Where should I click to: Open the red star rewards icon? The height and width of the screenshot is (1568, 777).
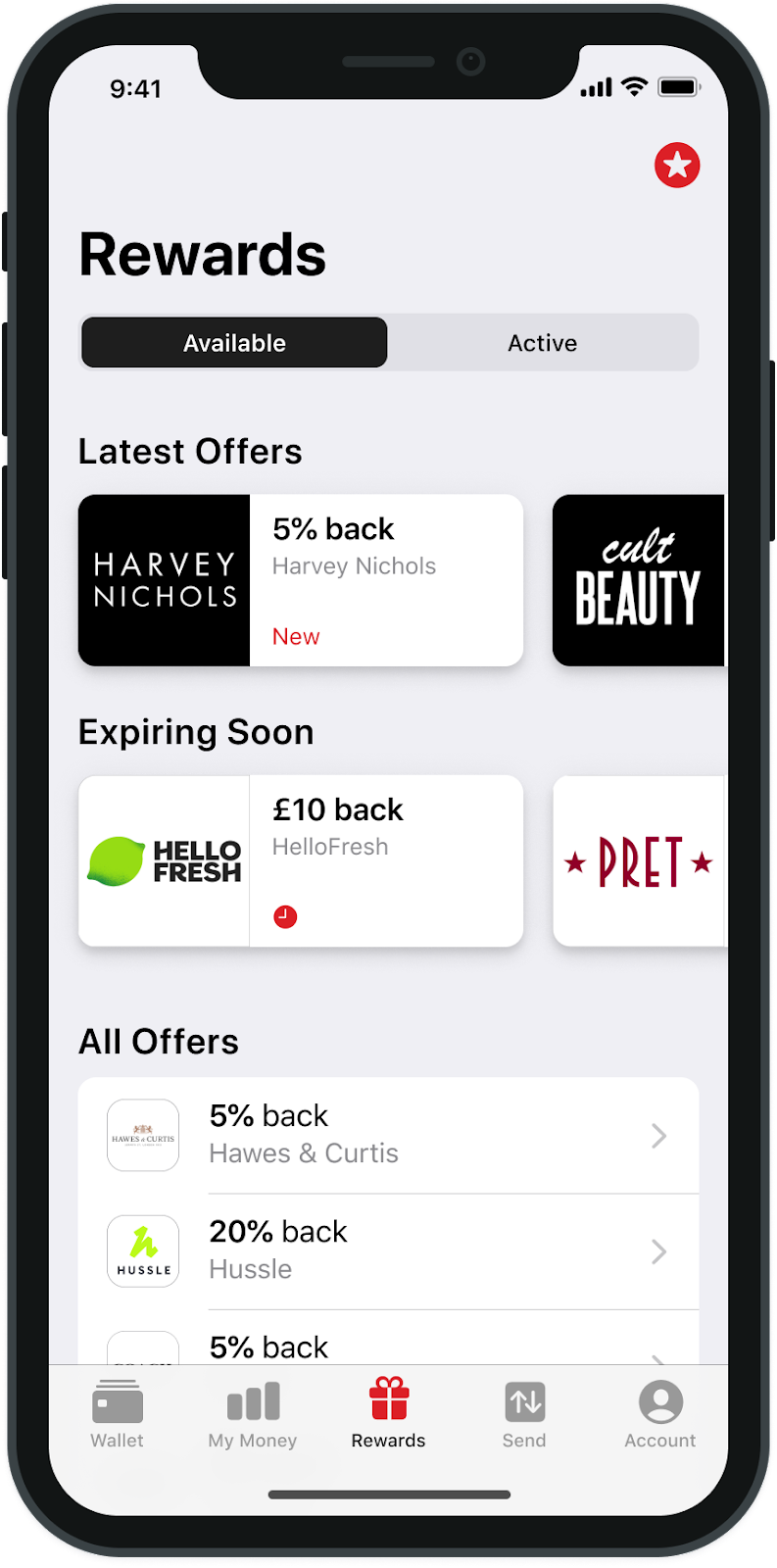click(677, 165)
